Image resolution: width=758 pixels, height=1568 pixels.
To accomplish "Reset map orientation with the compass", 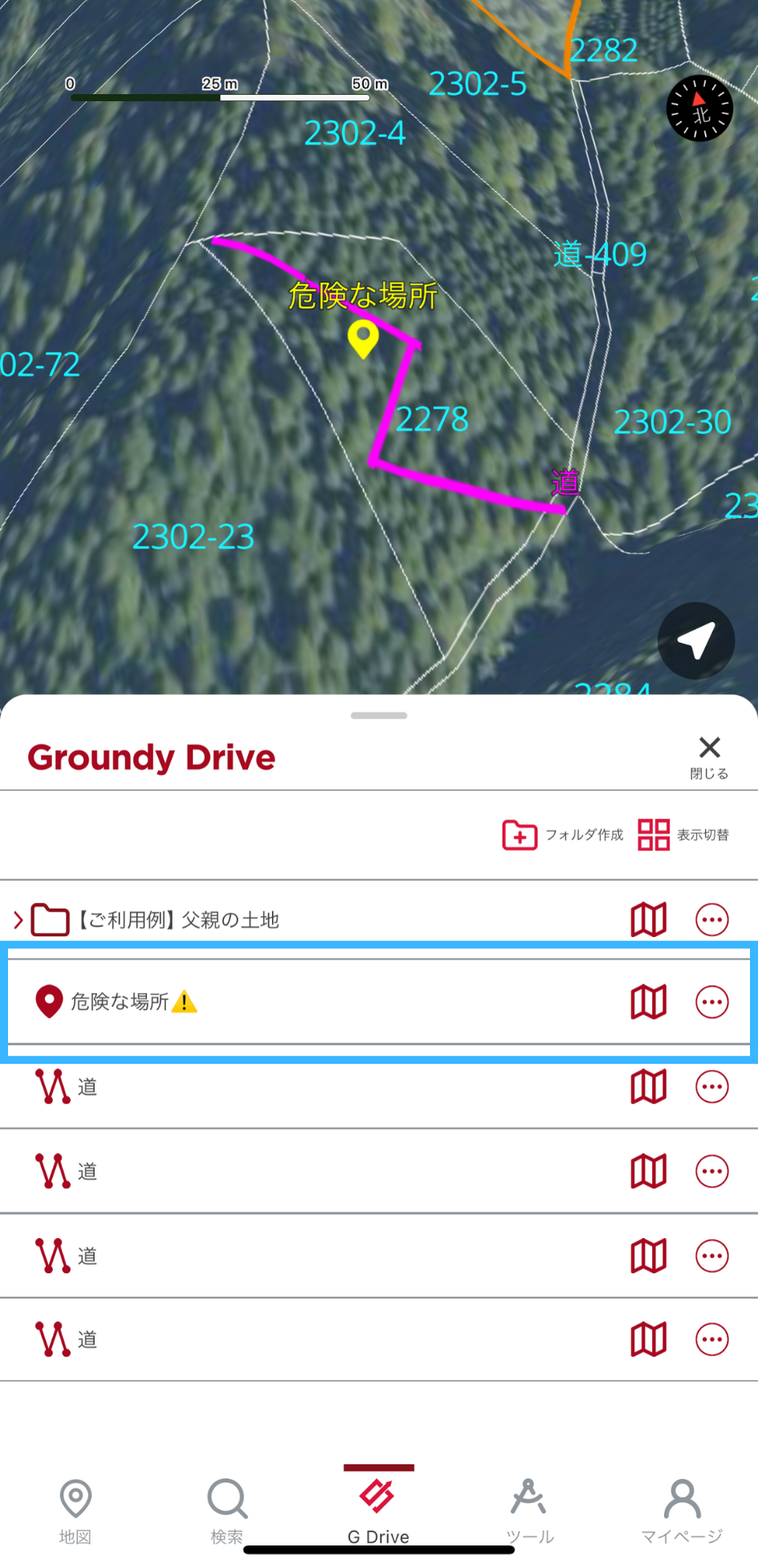I will (699, 108).
